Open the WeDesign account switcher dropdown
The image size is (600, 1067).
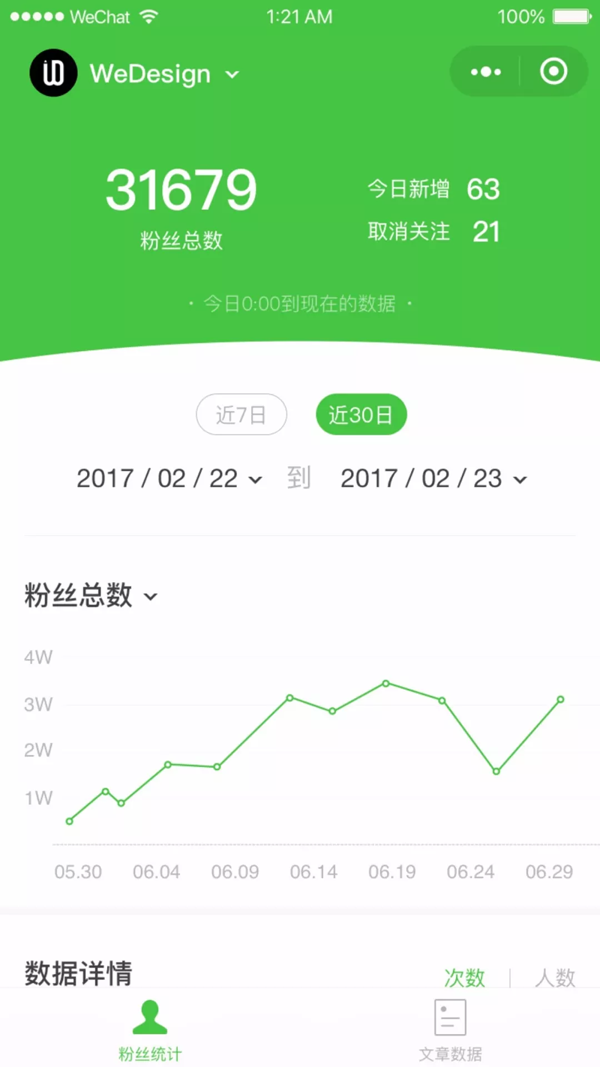click(x=165, y=74)
